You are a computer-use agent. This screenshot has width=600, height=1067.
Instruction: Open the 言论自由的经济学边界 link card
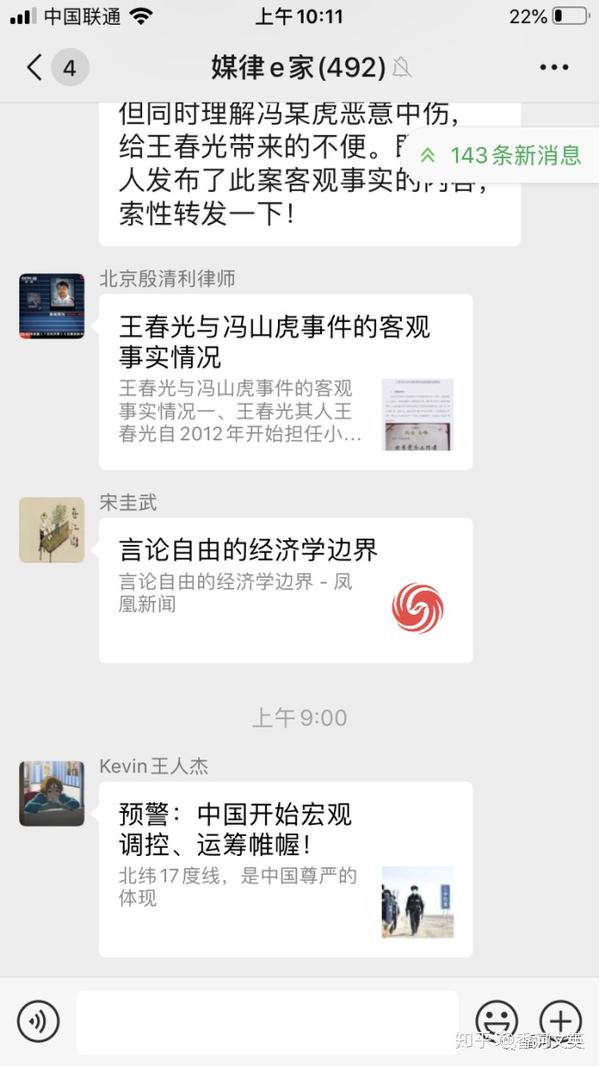click(x=285, y=589)
